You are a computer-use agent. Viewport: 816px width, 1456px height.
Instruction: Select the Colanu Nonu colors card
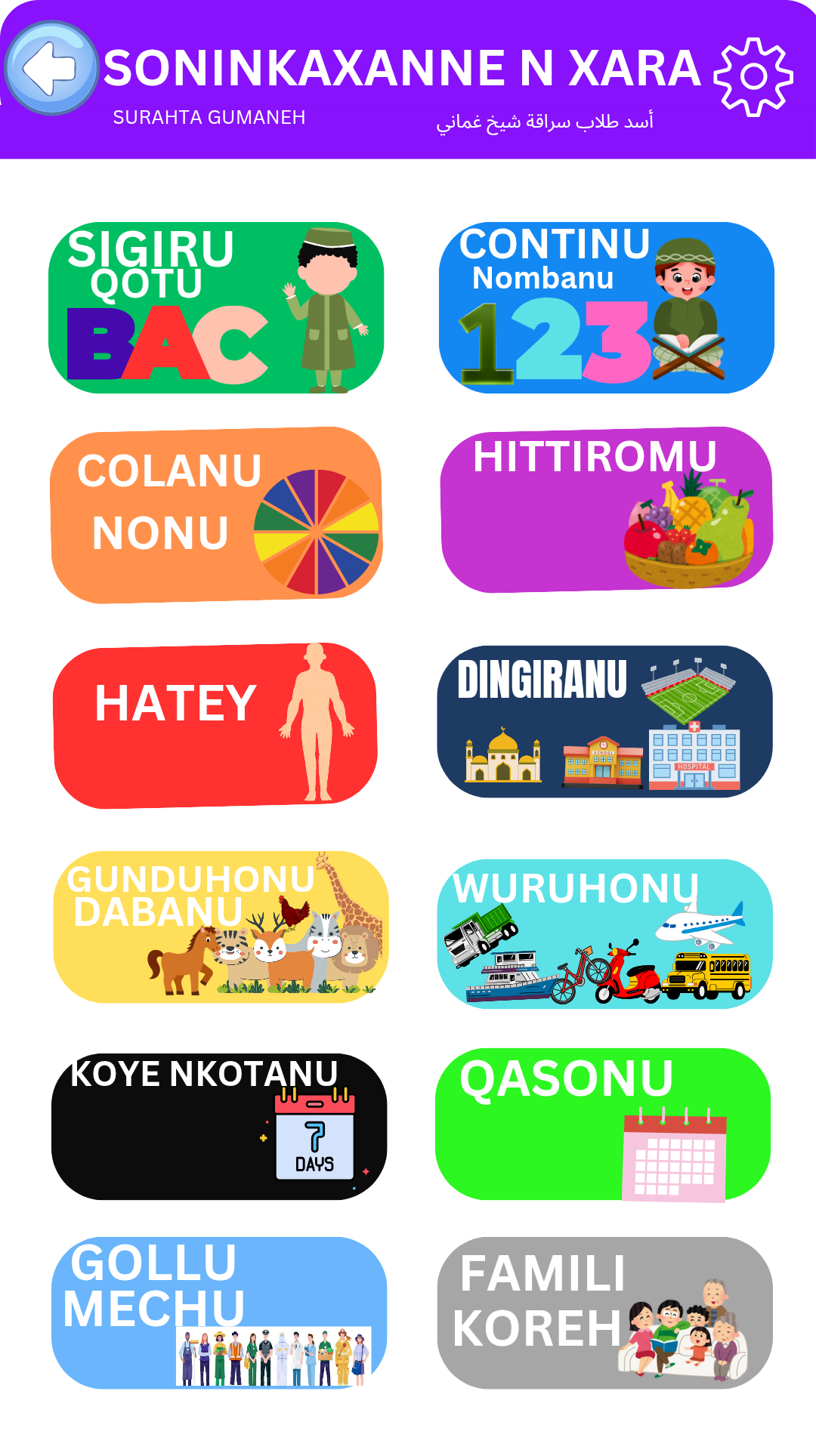pyautogui.click(x=216, y=515)
